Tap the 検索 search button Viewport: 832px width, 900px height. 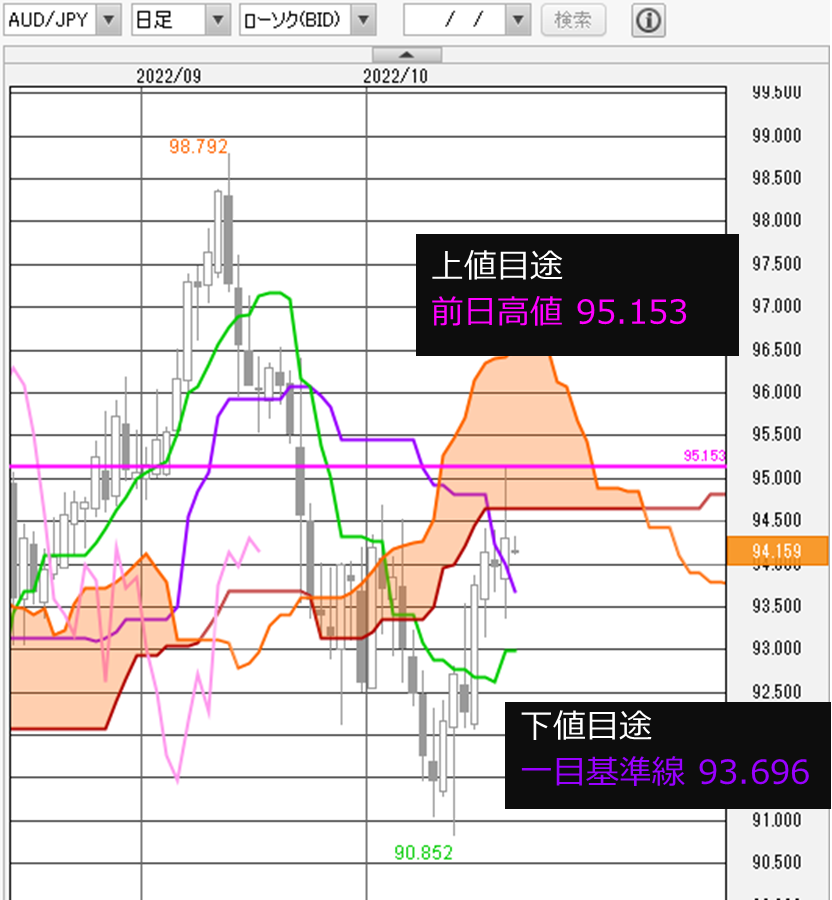pos(572,19)
